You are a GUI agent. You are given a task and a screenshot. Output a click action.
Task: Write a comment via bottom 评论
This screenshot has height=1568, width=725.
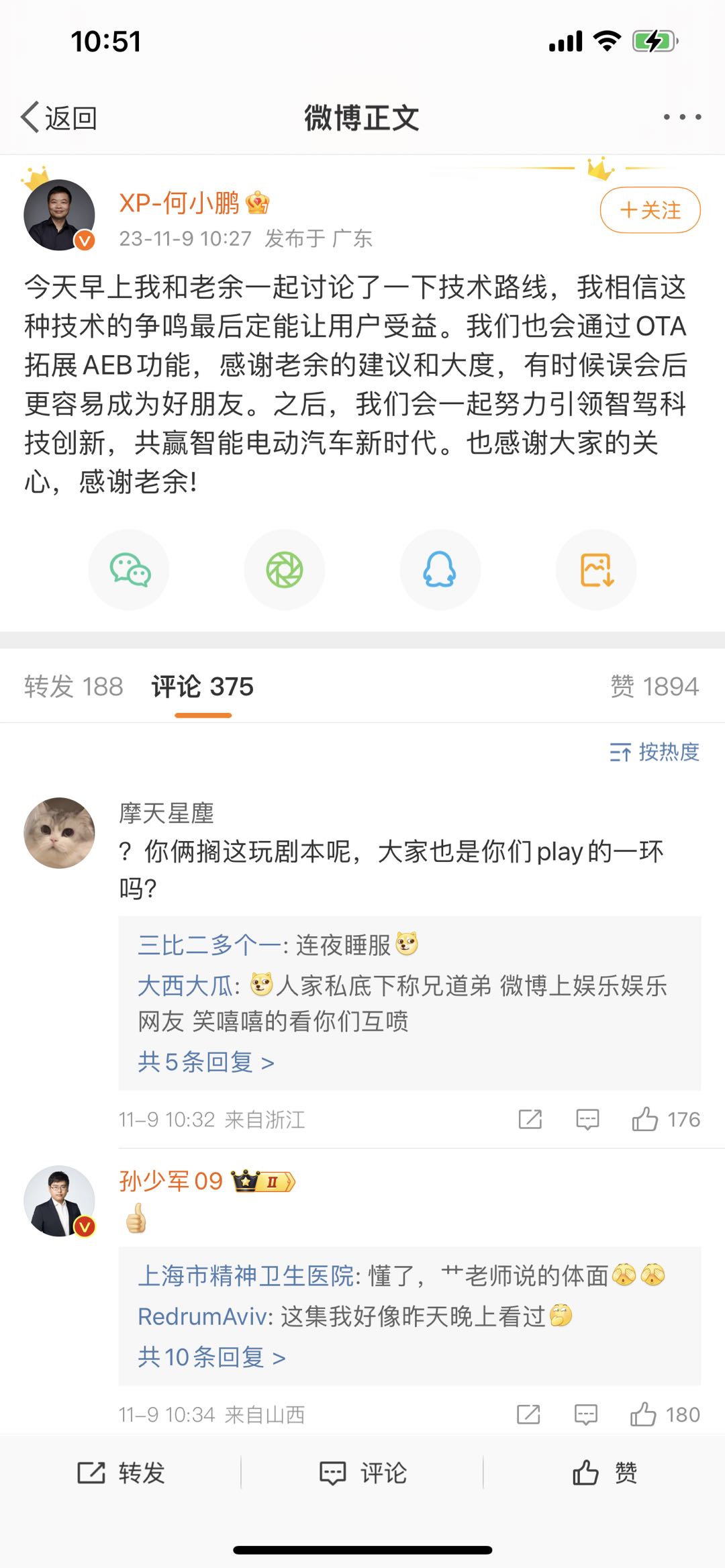(x=362, y=1473)
